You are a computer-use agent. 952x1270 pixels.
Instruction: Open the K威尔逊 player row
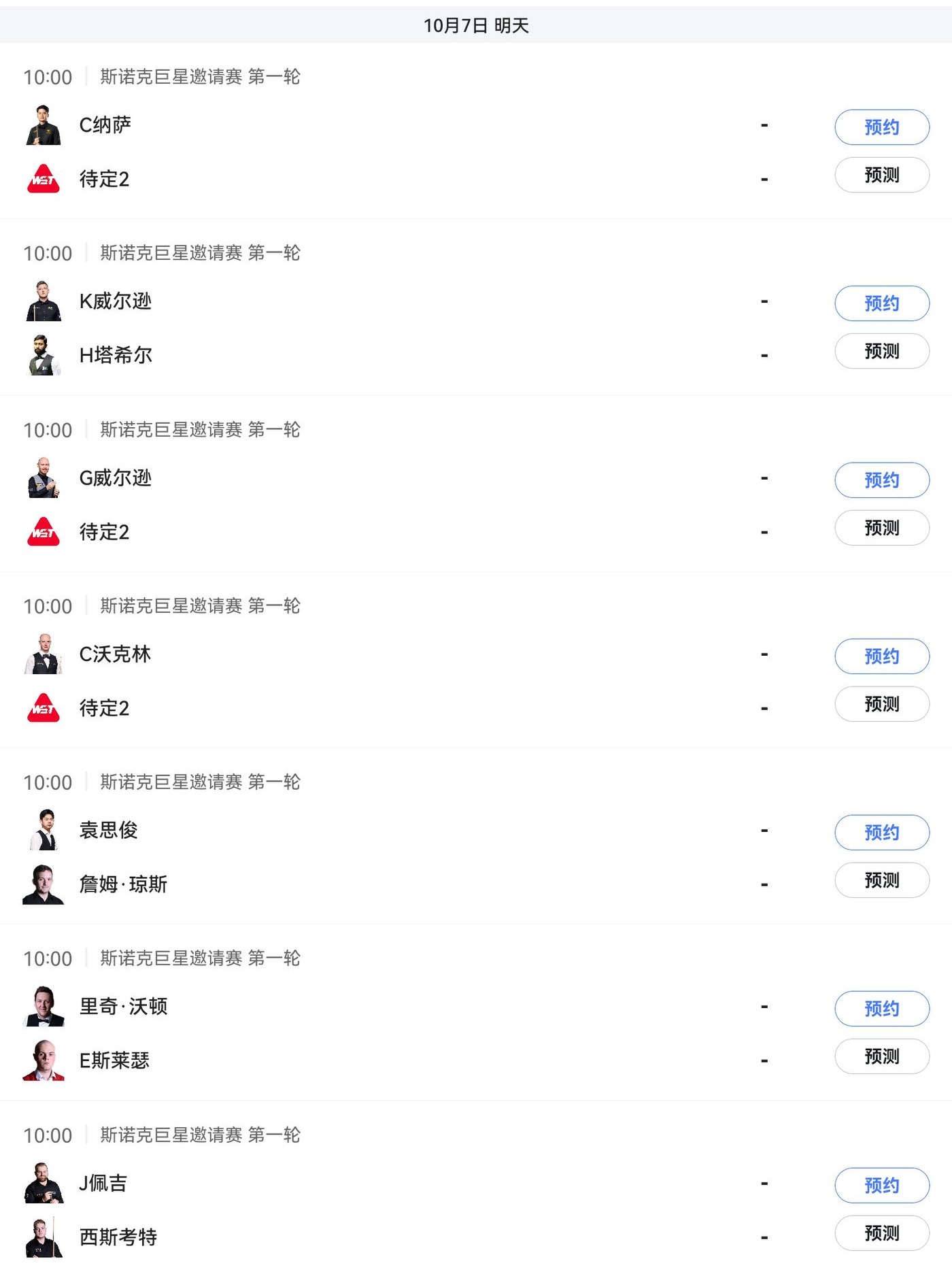116,301
